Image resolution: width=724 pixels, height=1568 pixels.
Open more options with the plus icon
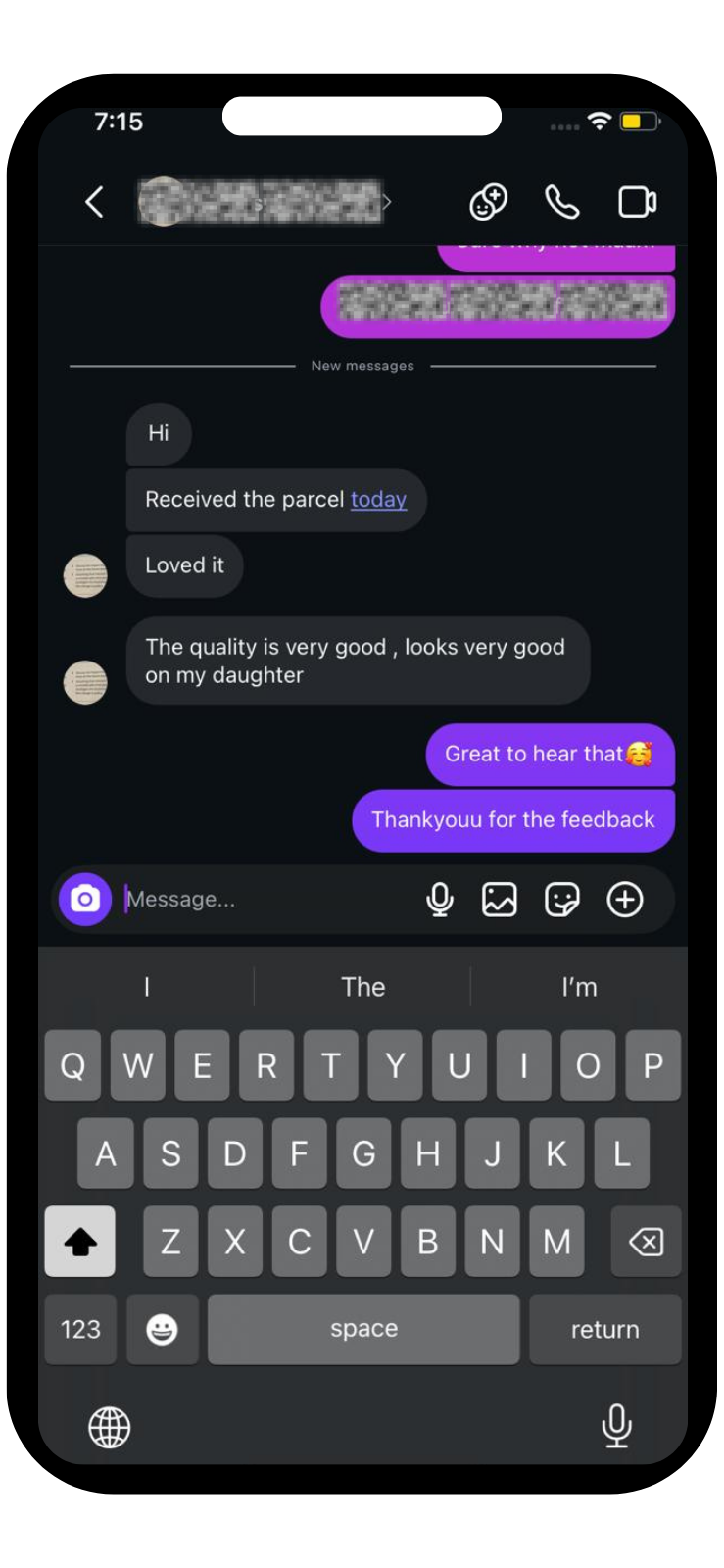click(625, 899)
